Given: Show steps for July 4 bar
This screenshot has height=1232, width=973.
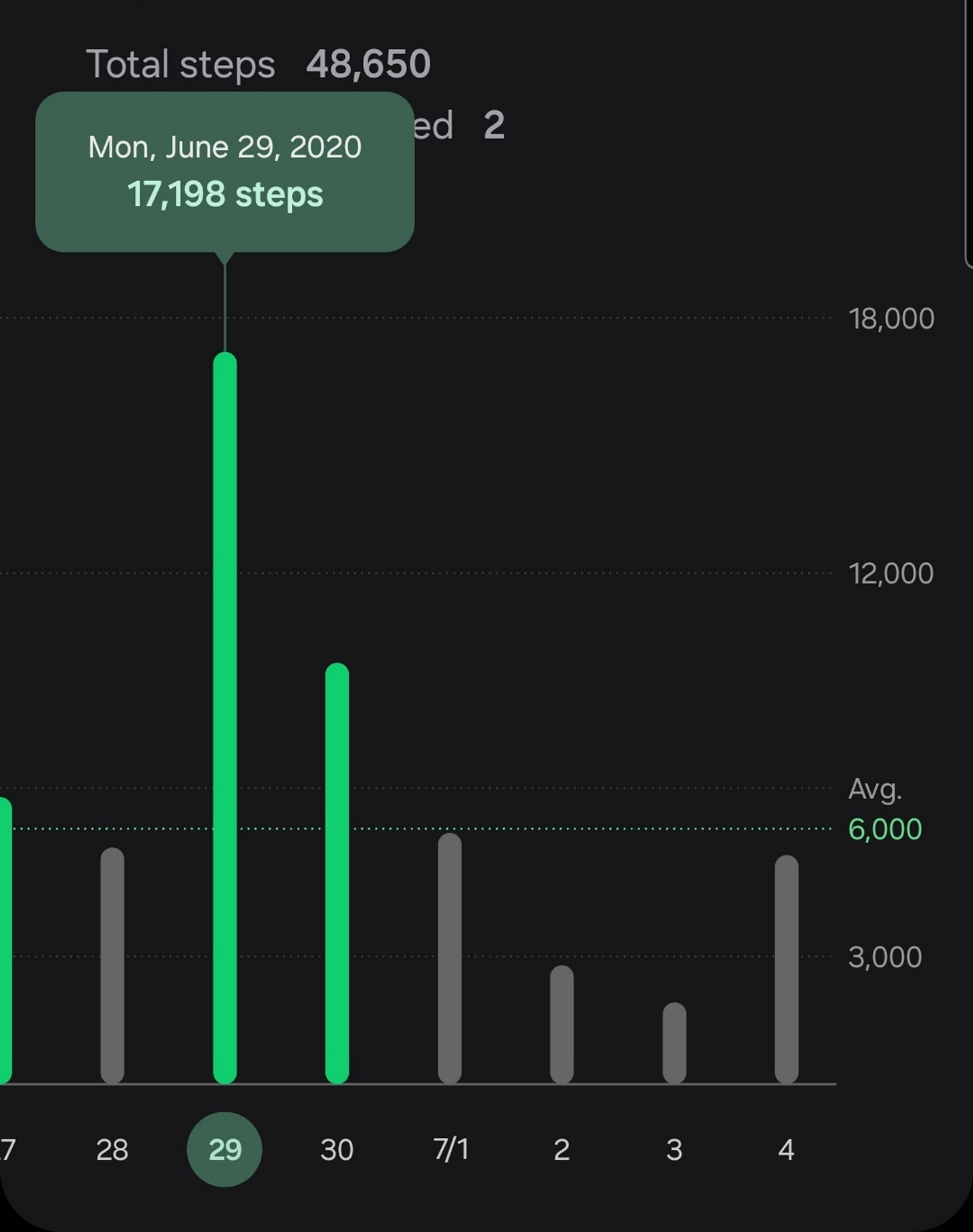Looking at the screenshot, I should tap(787, 969).
